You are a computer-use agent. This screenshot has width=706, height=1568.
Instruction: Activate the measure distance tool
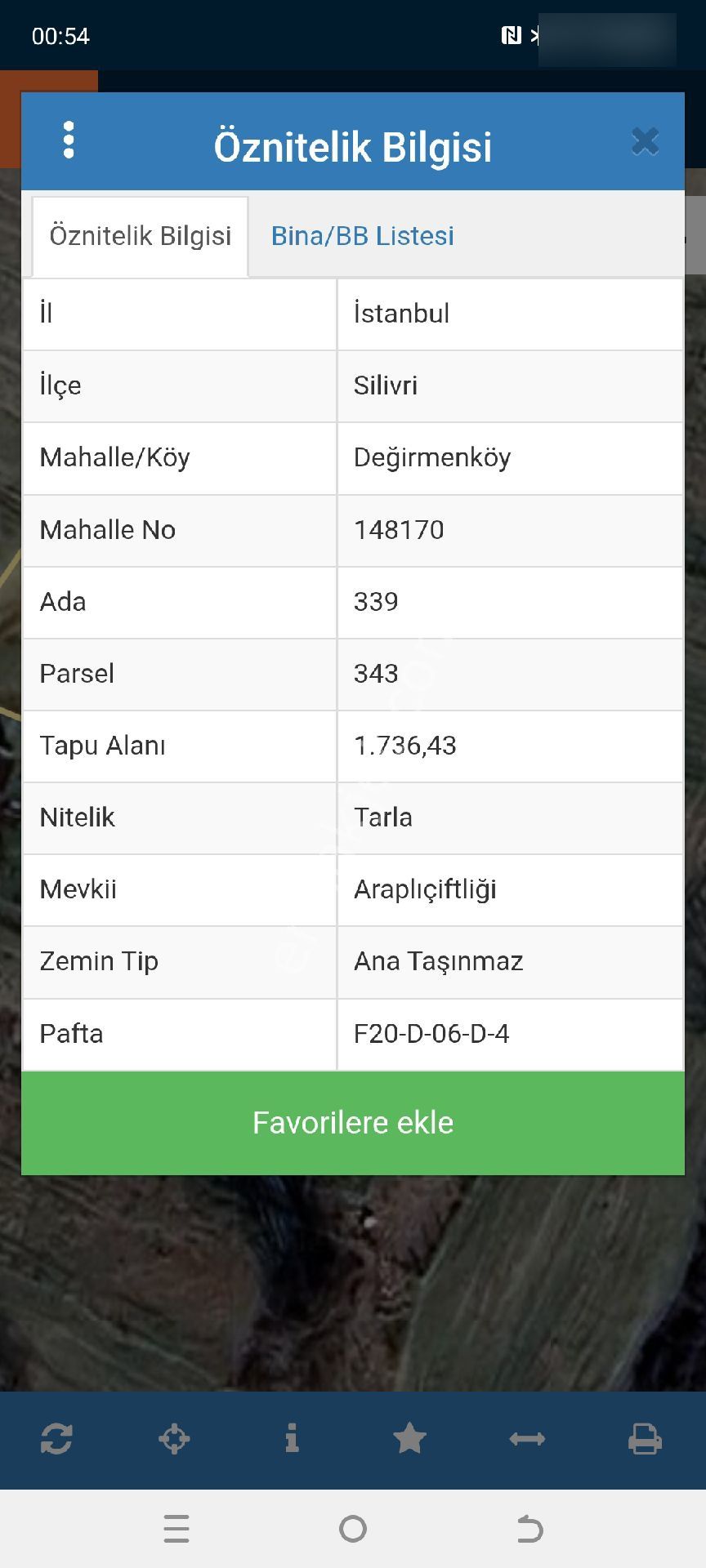527,1439
